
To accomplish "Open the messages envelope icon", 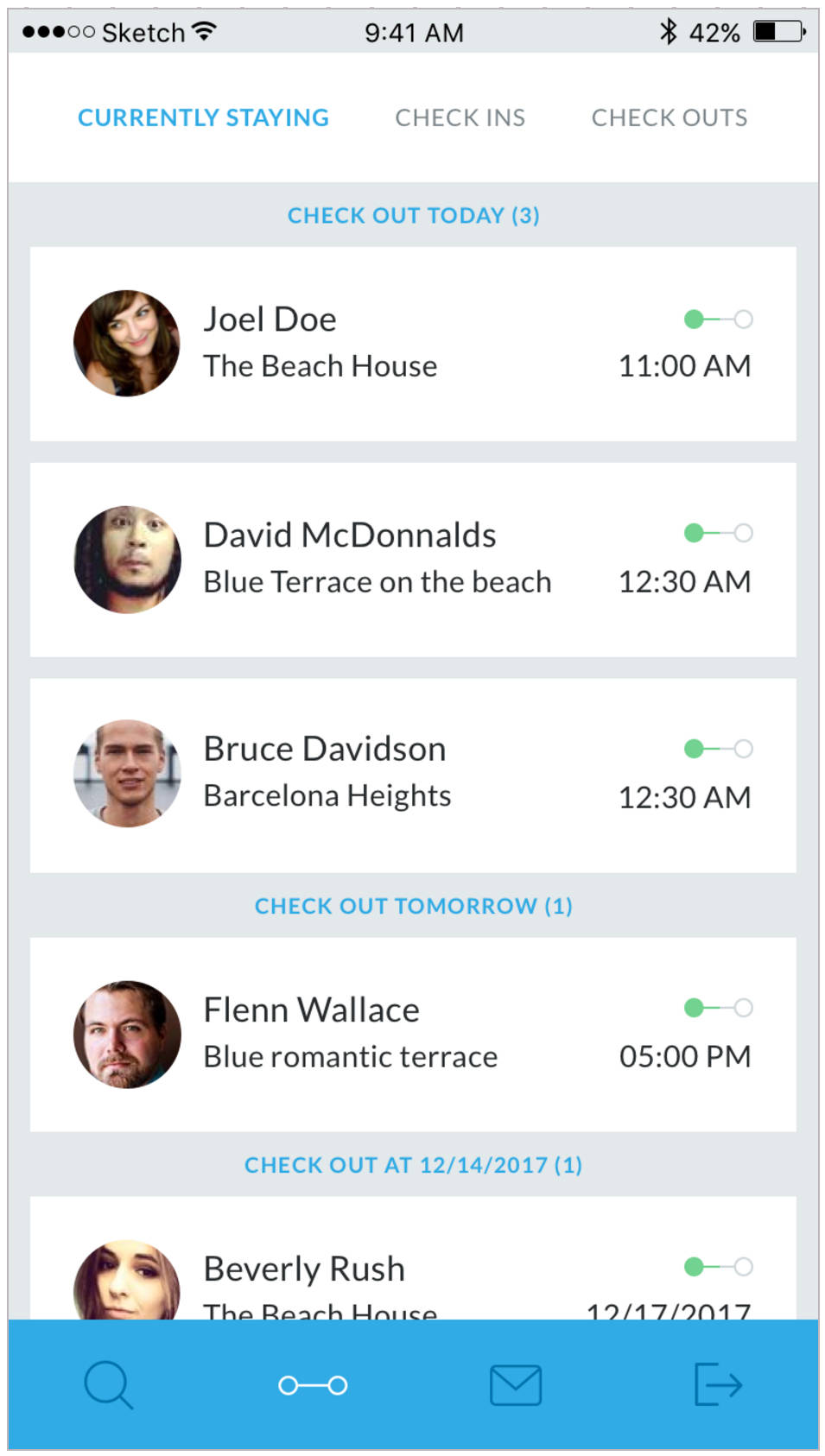I will coord(515,1383).
